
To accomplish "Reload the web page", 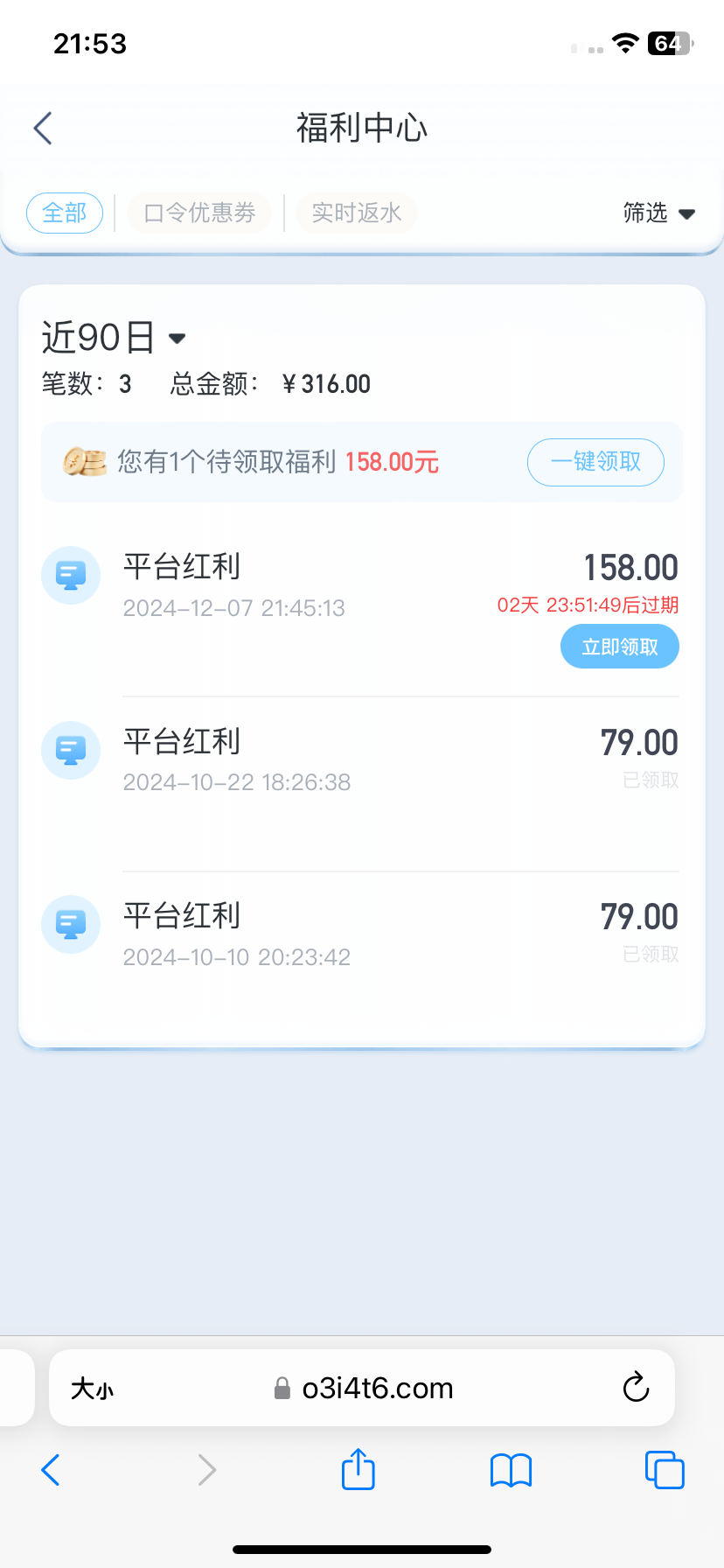I will [636, 1387].
